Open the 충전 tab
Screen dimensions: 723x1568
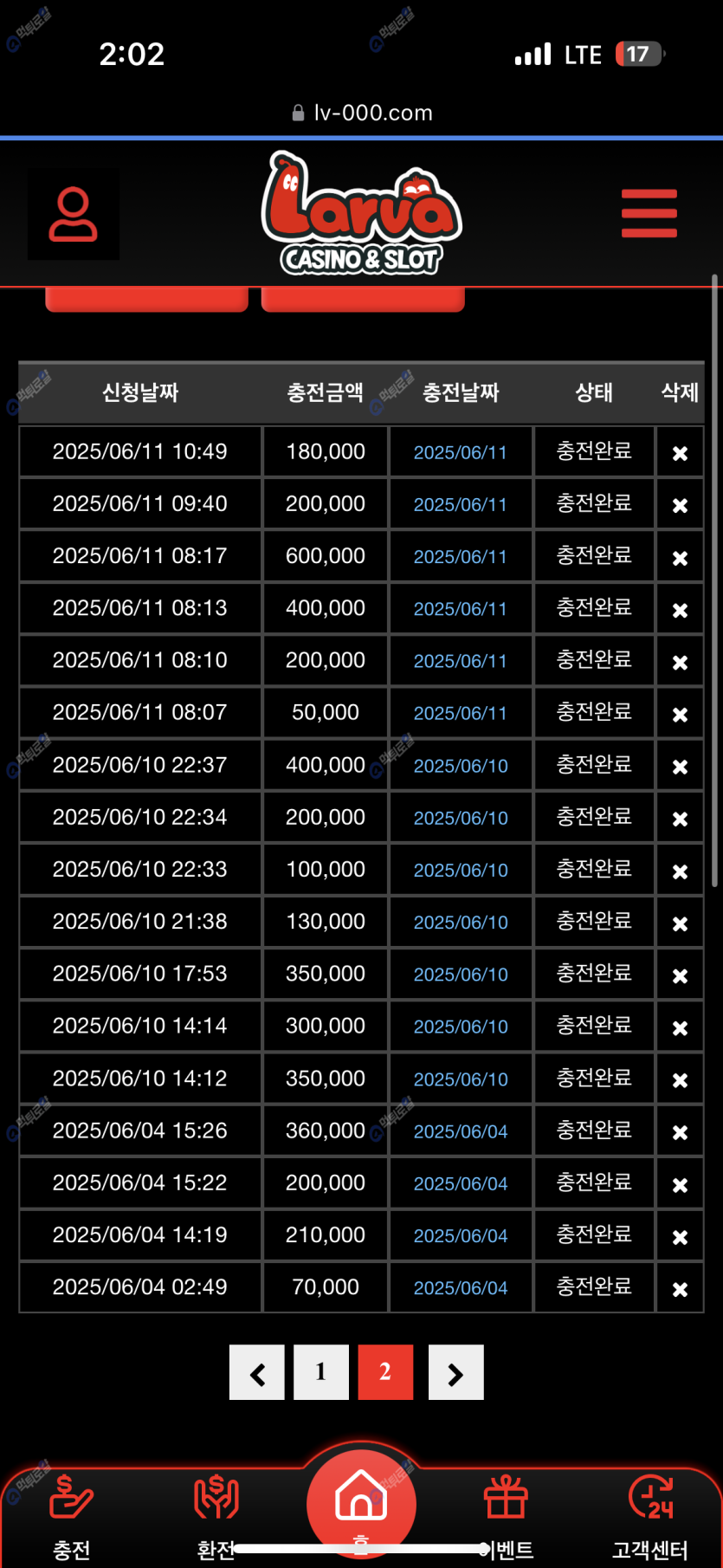pos(72,1518)
